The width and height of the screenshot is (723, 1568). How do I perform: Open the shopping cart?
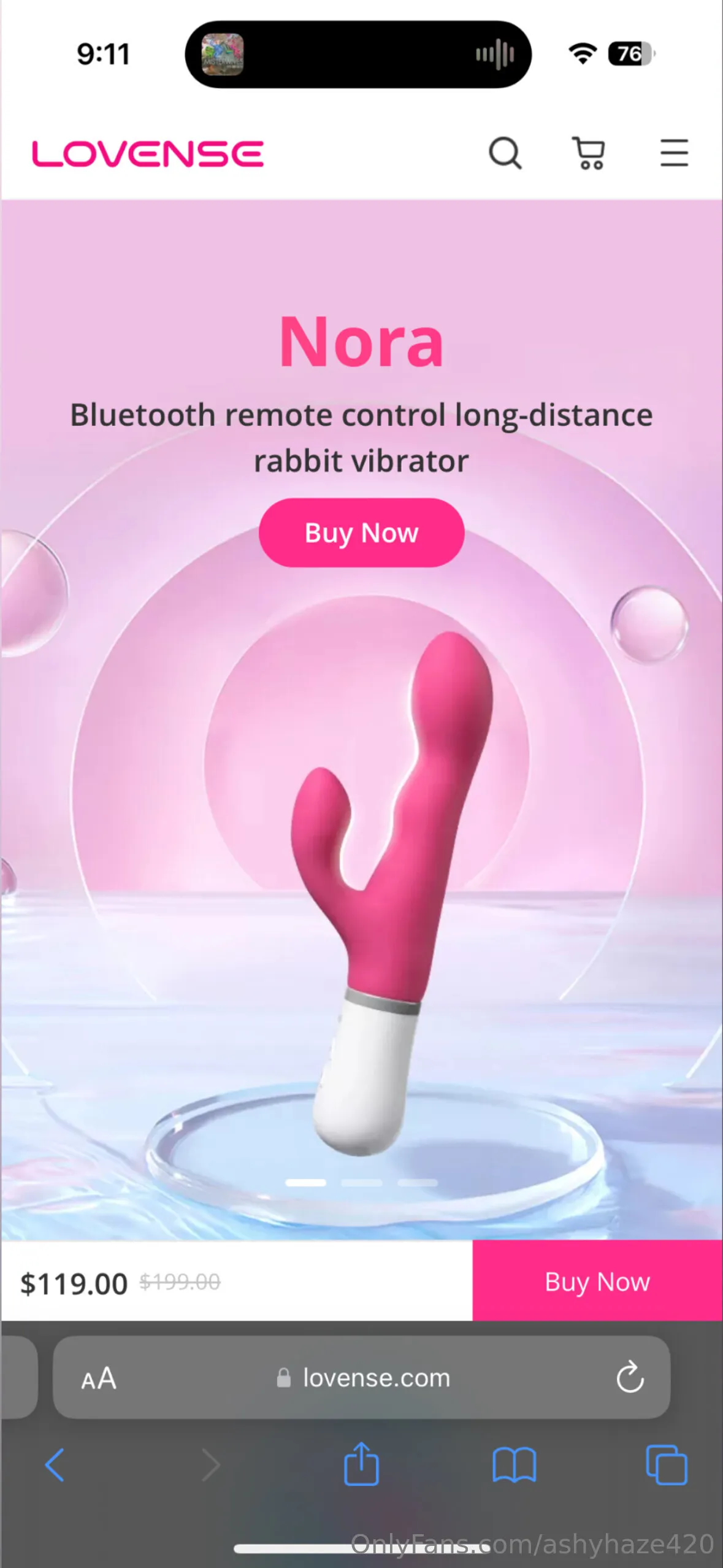tap(589, 153)
